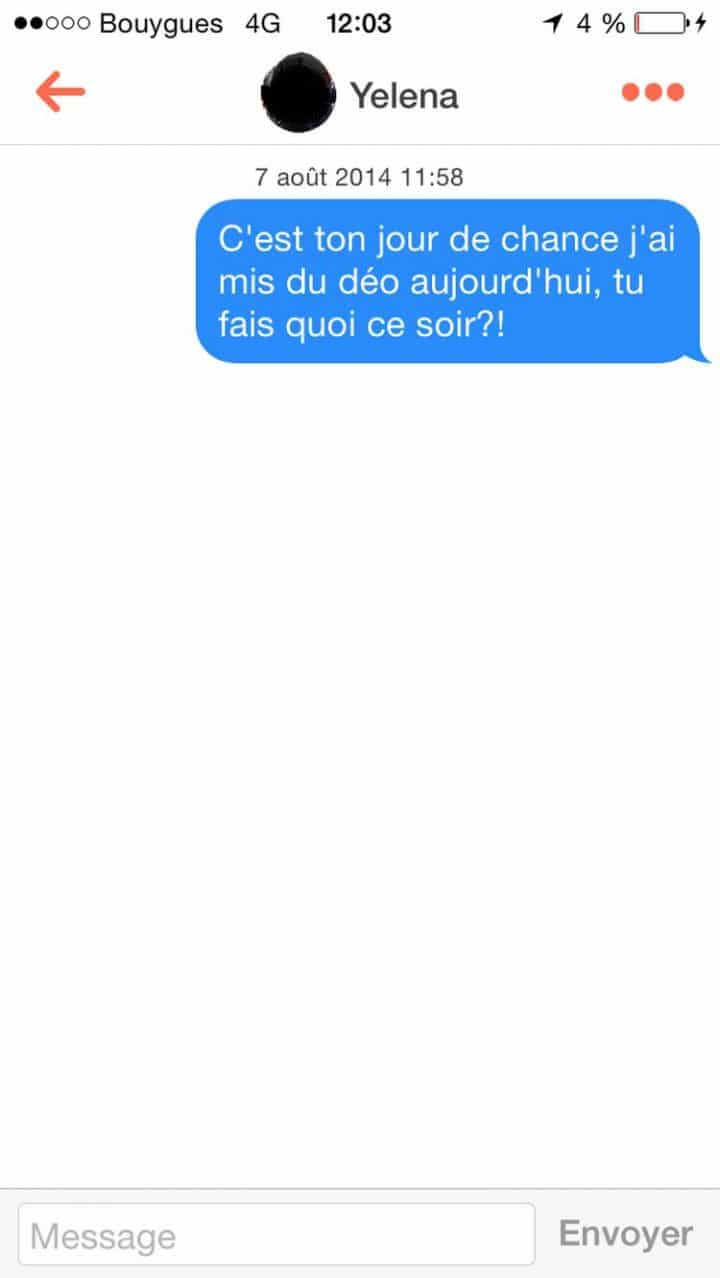Tap Yelena's name in the header
Image resolution: width=720 pixels, height=1278 pixels.
click(x=404, y=95)
